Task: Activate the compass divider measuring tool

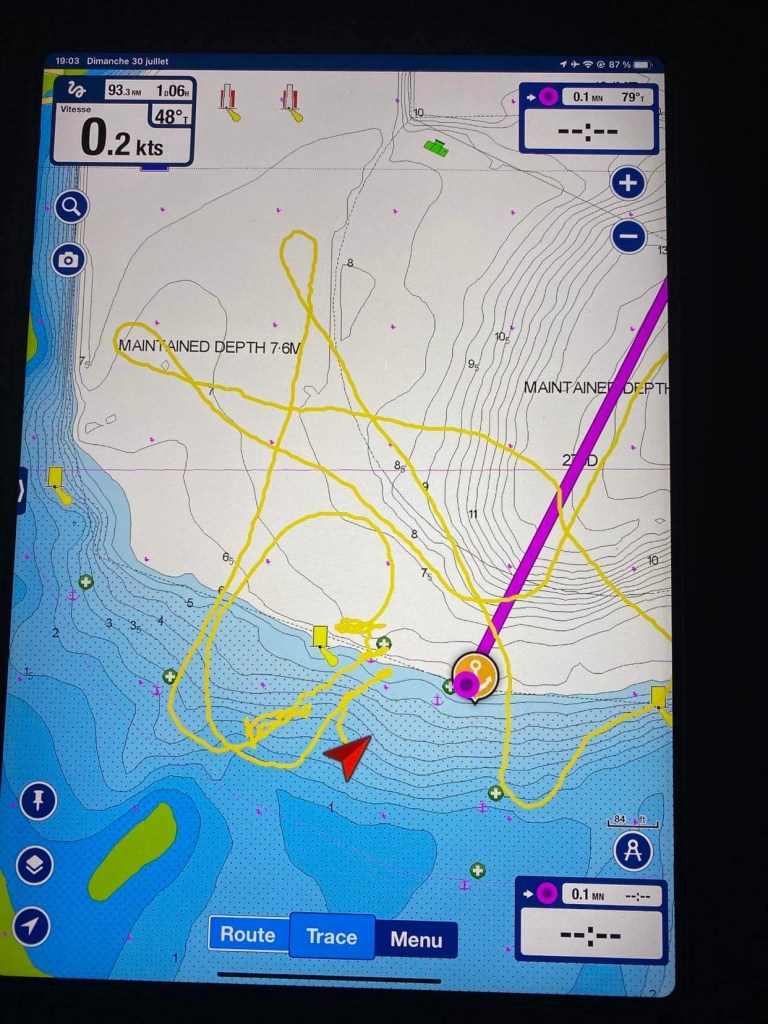Action: point(633,851)
